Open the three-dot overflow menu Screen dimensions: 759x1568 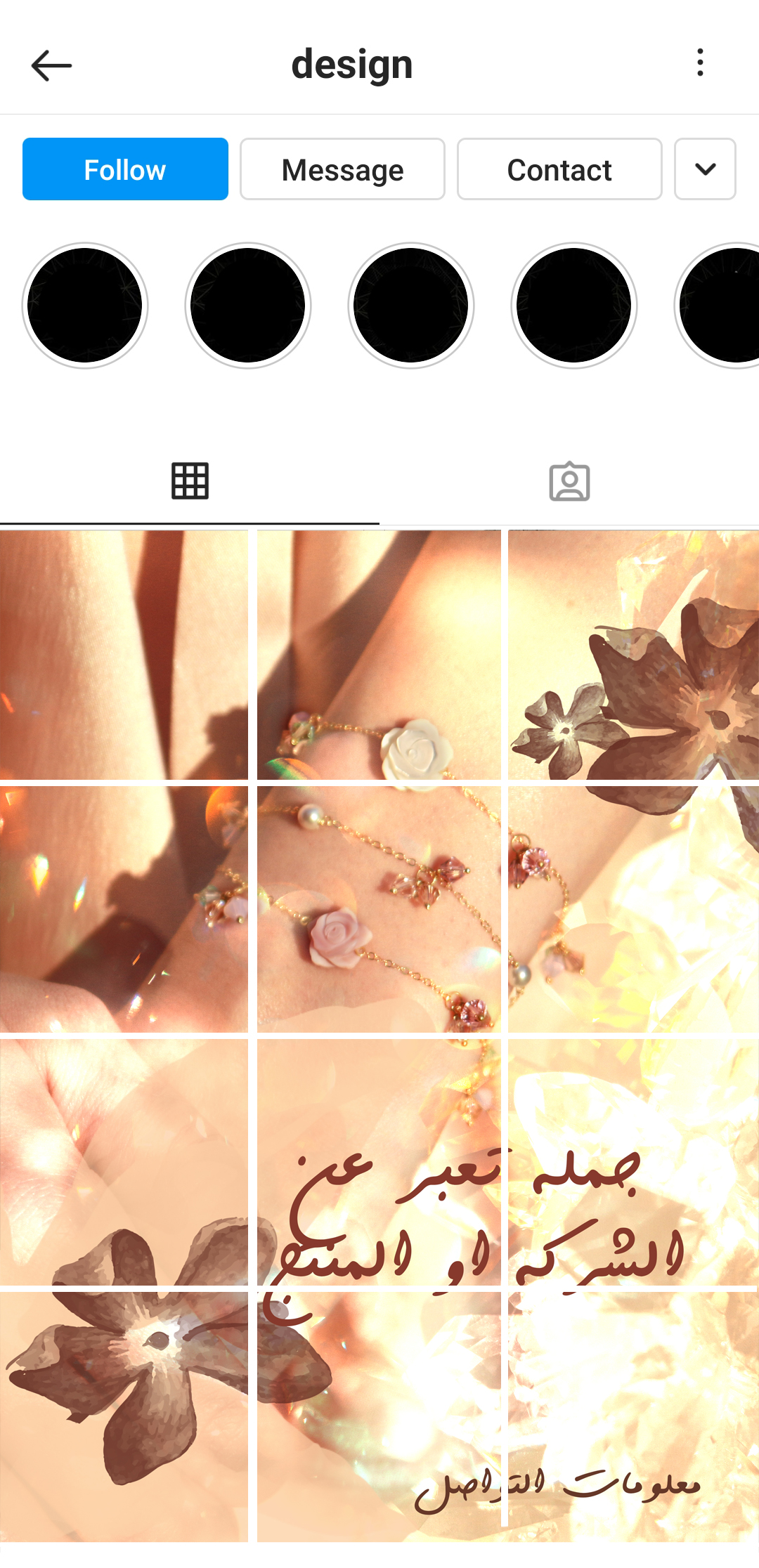pos(699,63)
